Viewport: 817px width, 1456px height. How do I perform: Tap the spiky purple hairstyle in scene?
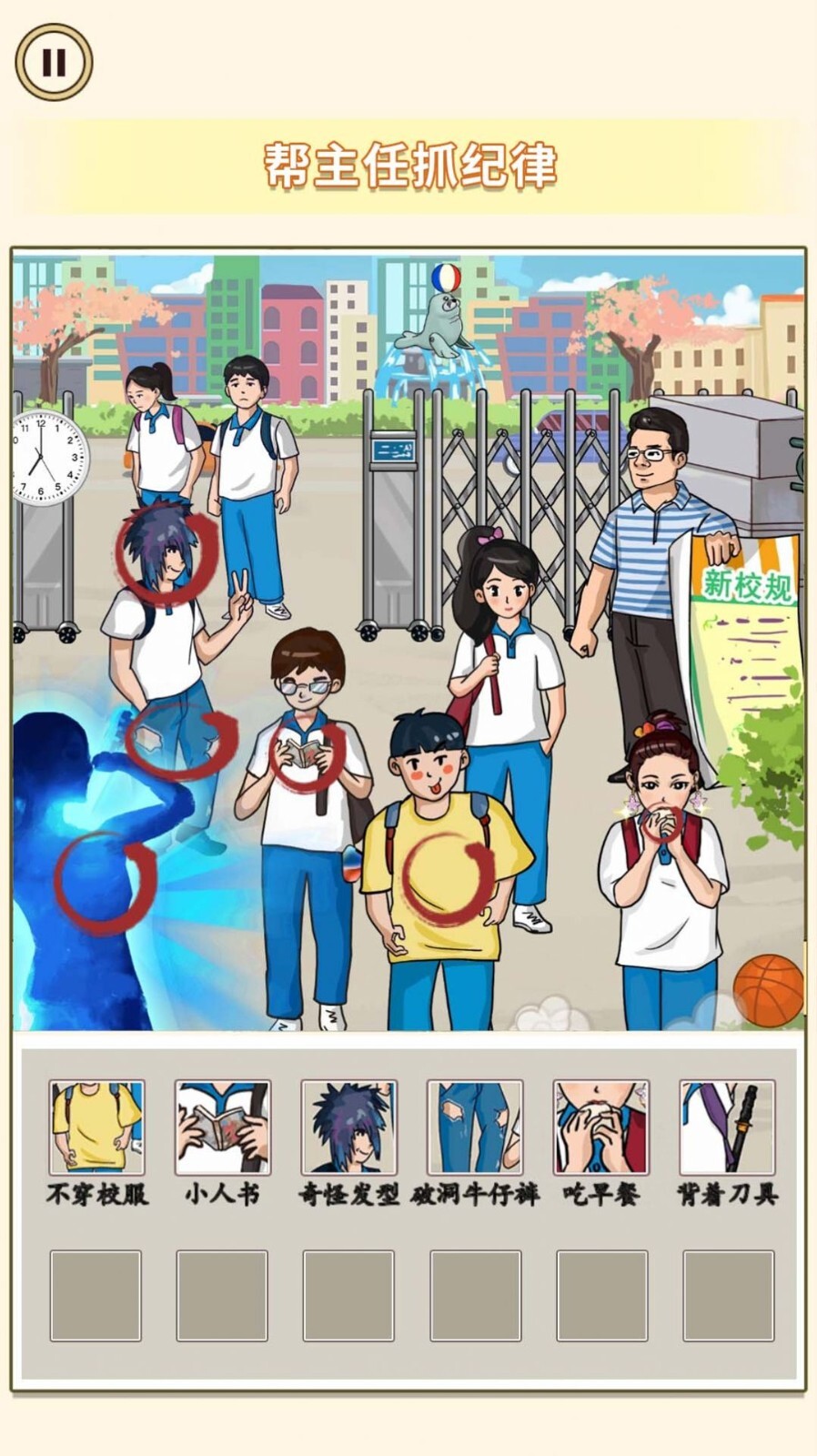click(x=162, y=543)
